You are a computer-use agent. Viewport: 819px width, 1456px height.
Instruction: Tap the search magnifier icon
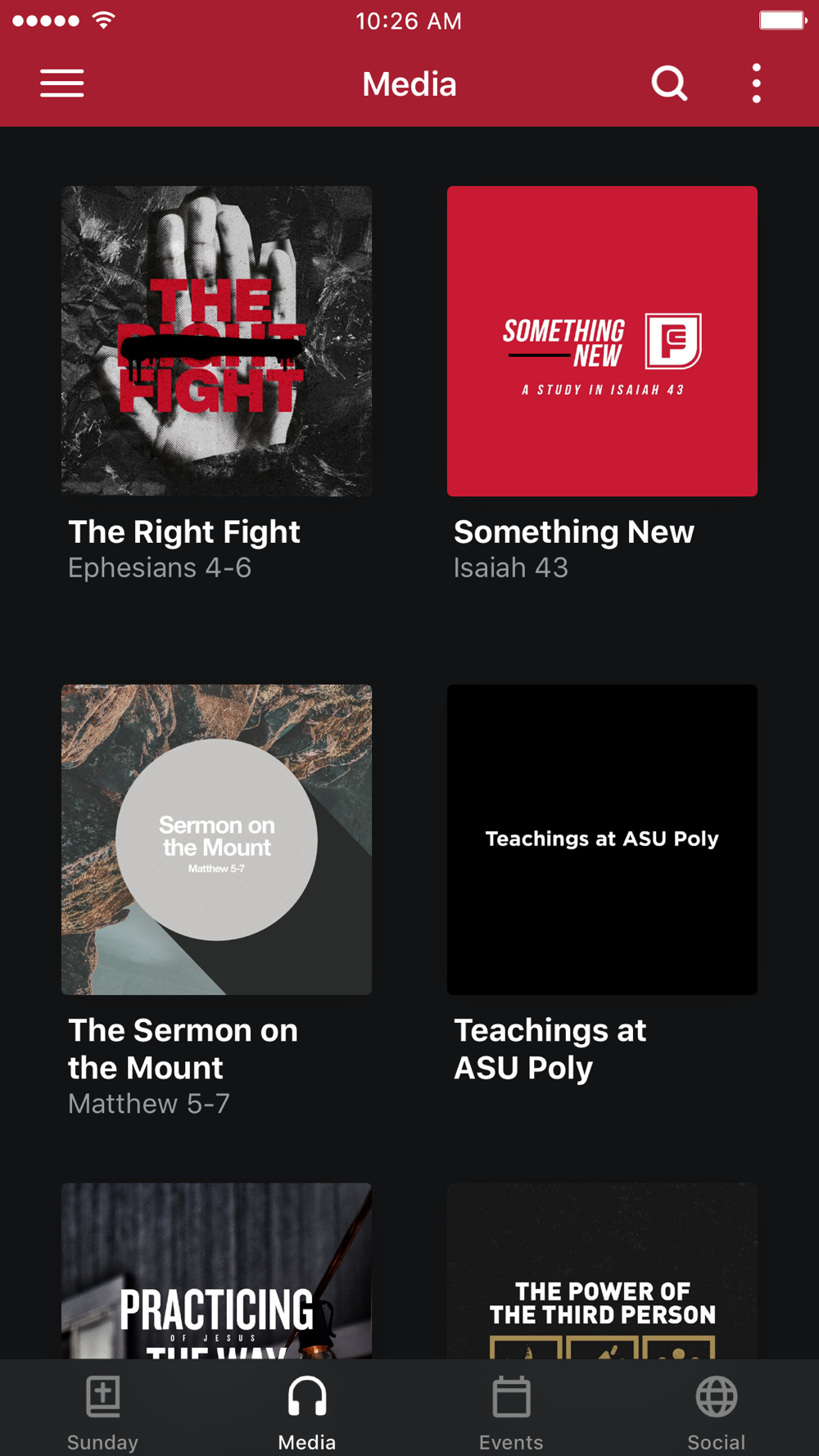pos(668,84)
